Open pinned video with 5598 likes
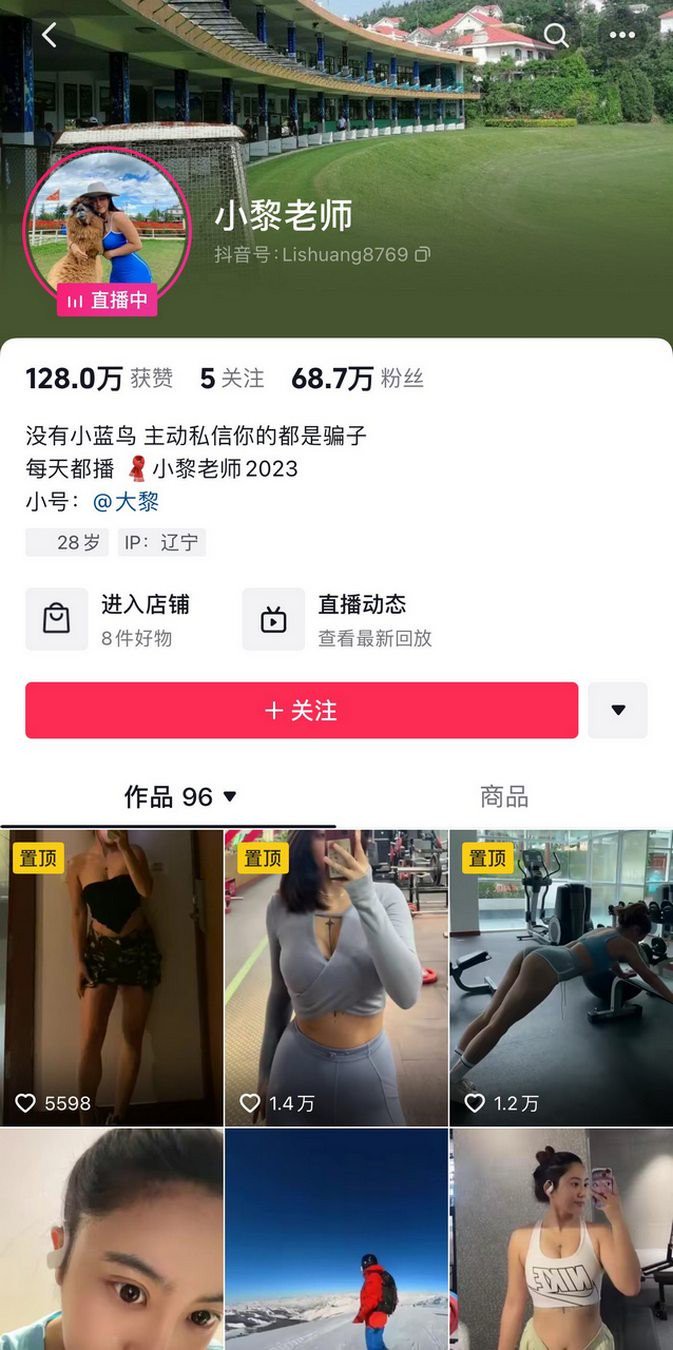Viewport: 673px width, 1350px height. click(111, 977)
